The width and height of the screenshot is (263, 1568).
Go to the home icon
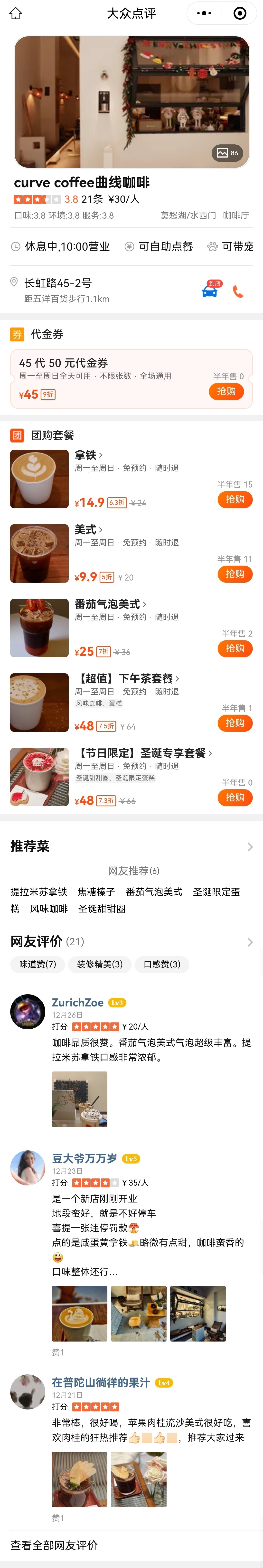pos(16,13)
